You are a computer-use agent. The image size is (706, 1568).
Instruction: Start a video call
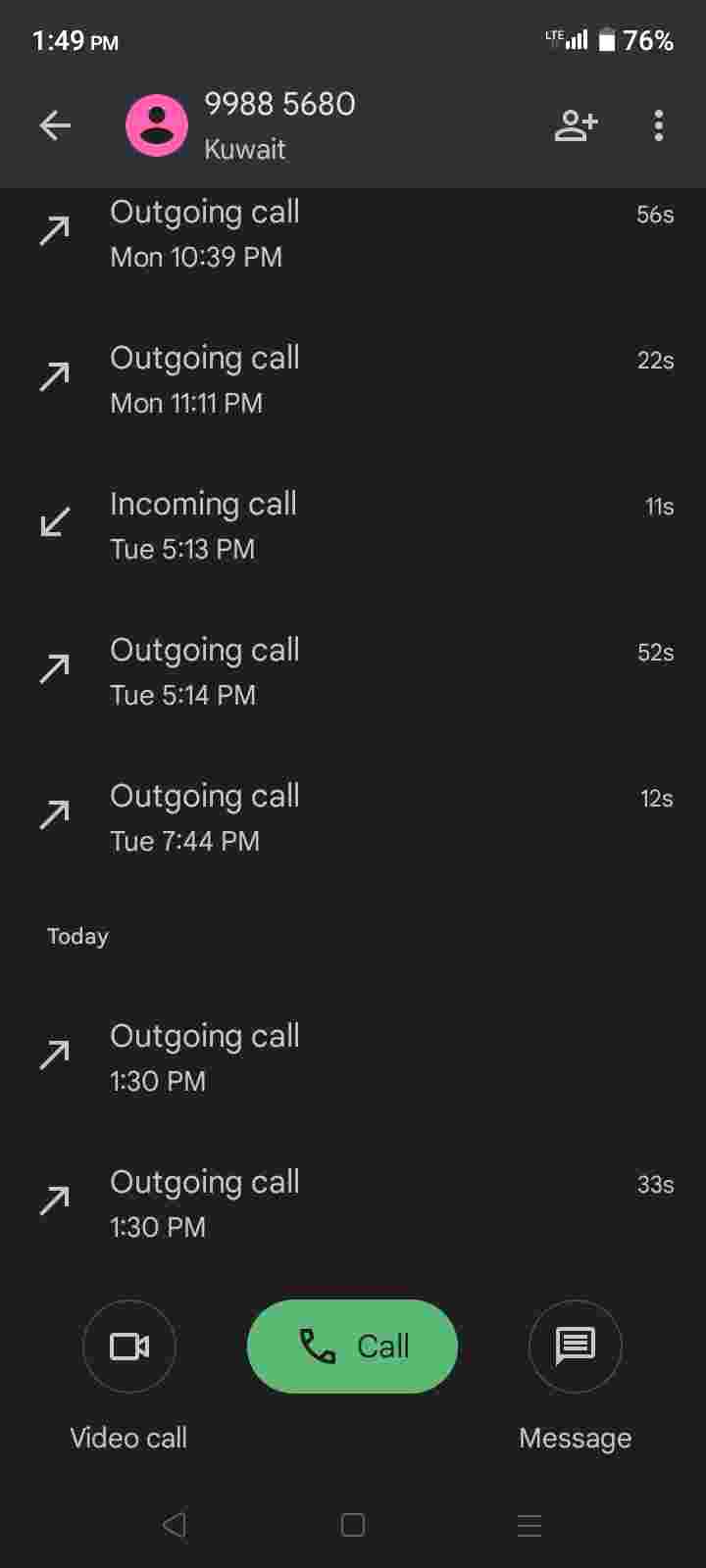129,1347
